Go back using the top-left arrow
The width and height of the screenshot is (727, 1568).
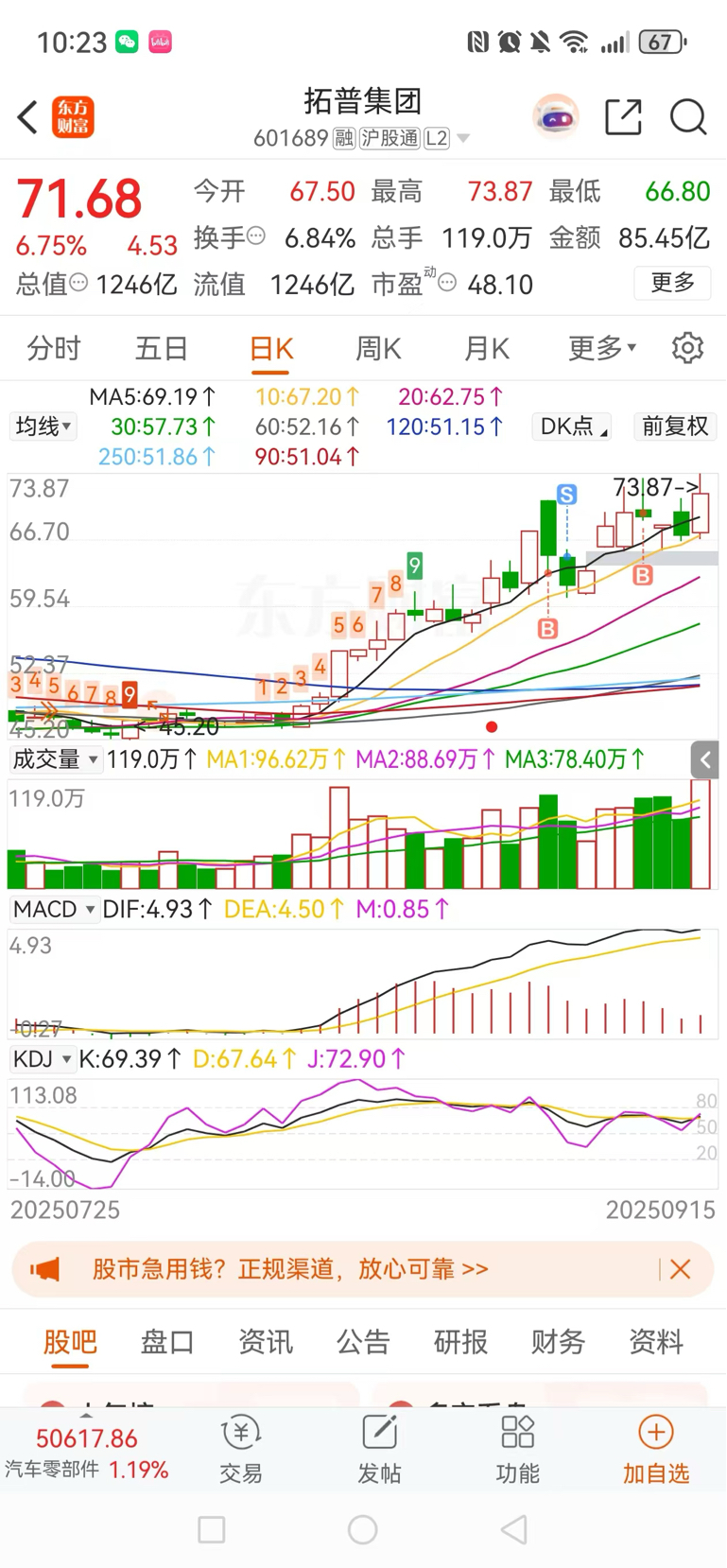(x=27, y=117)
